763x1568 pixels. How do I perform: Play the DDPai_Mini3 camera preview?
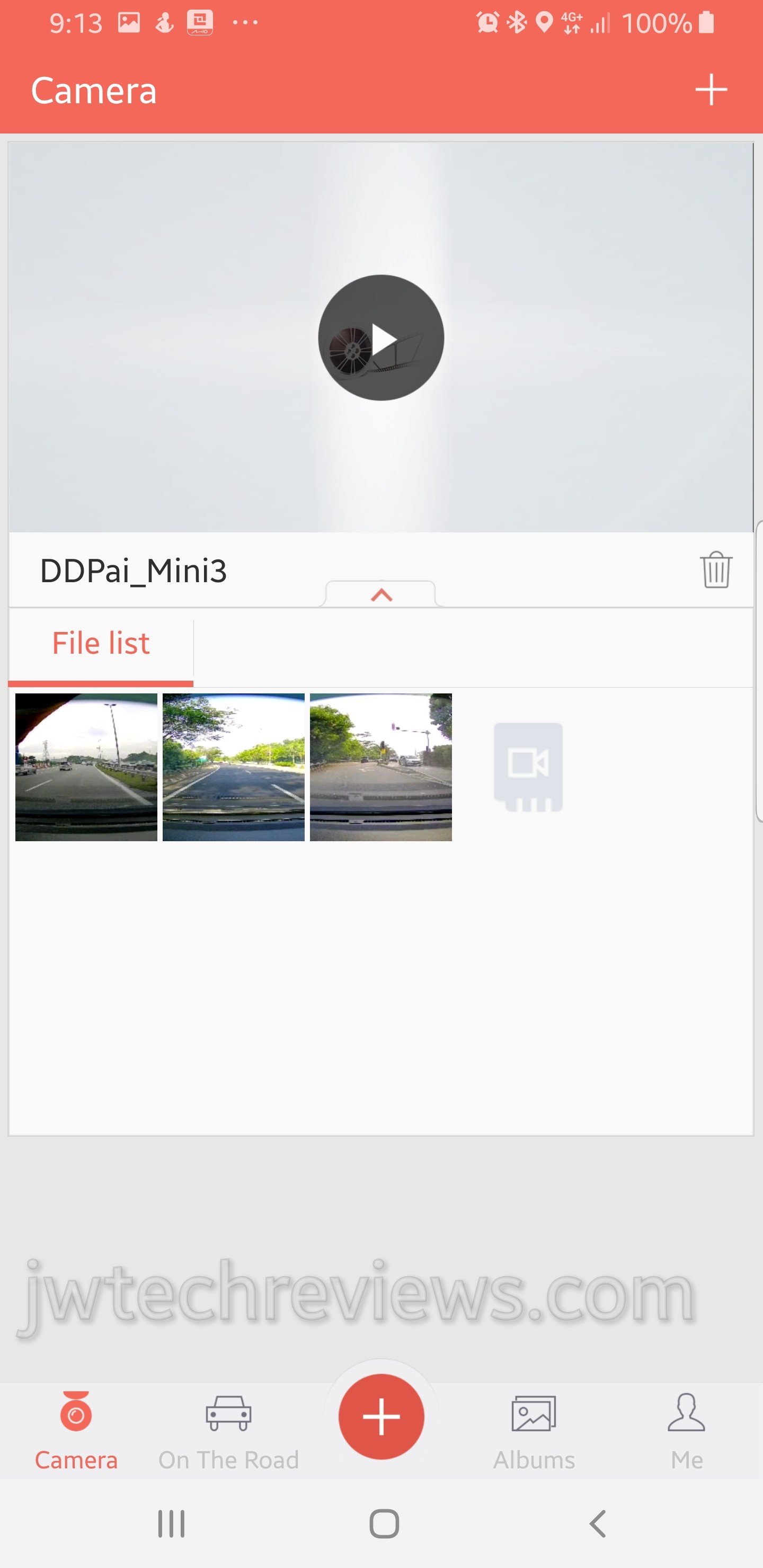(x=380, y=338)
